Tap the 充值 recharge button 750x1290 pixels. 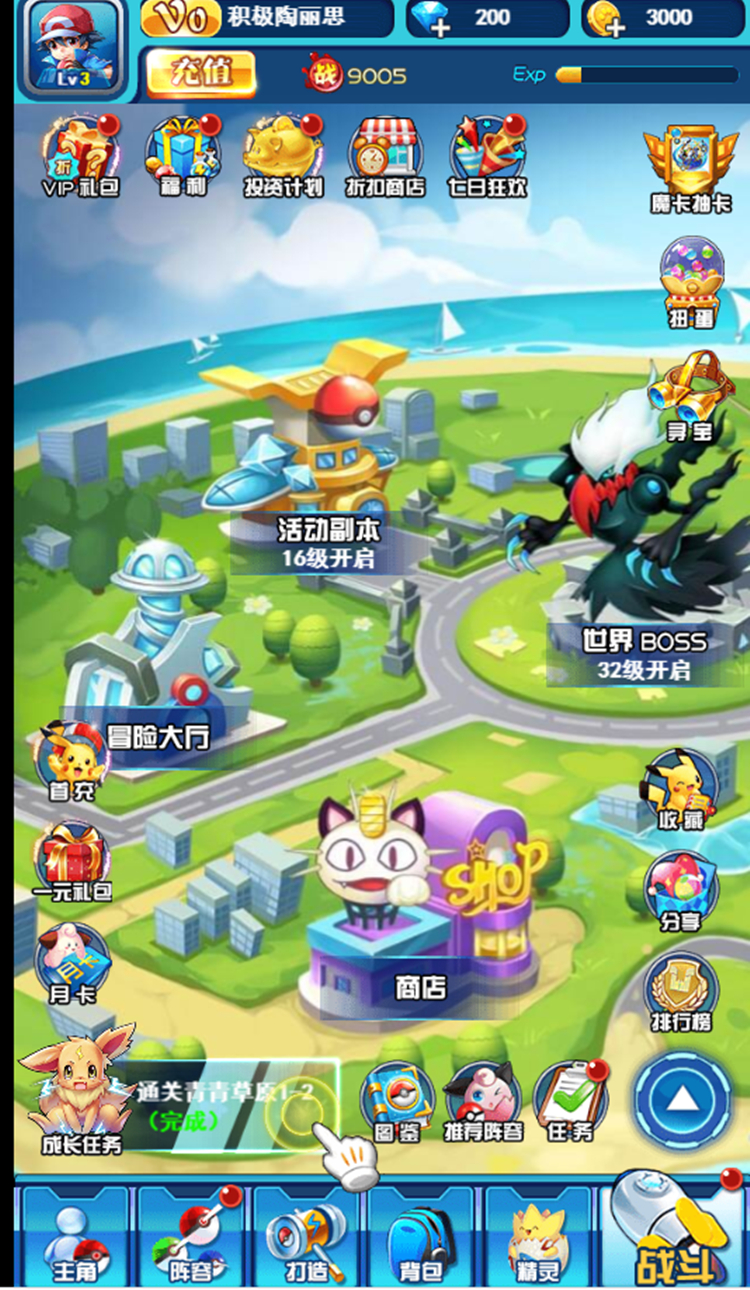pos(200,74)
